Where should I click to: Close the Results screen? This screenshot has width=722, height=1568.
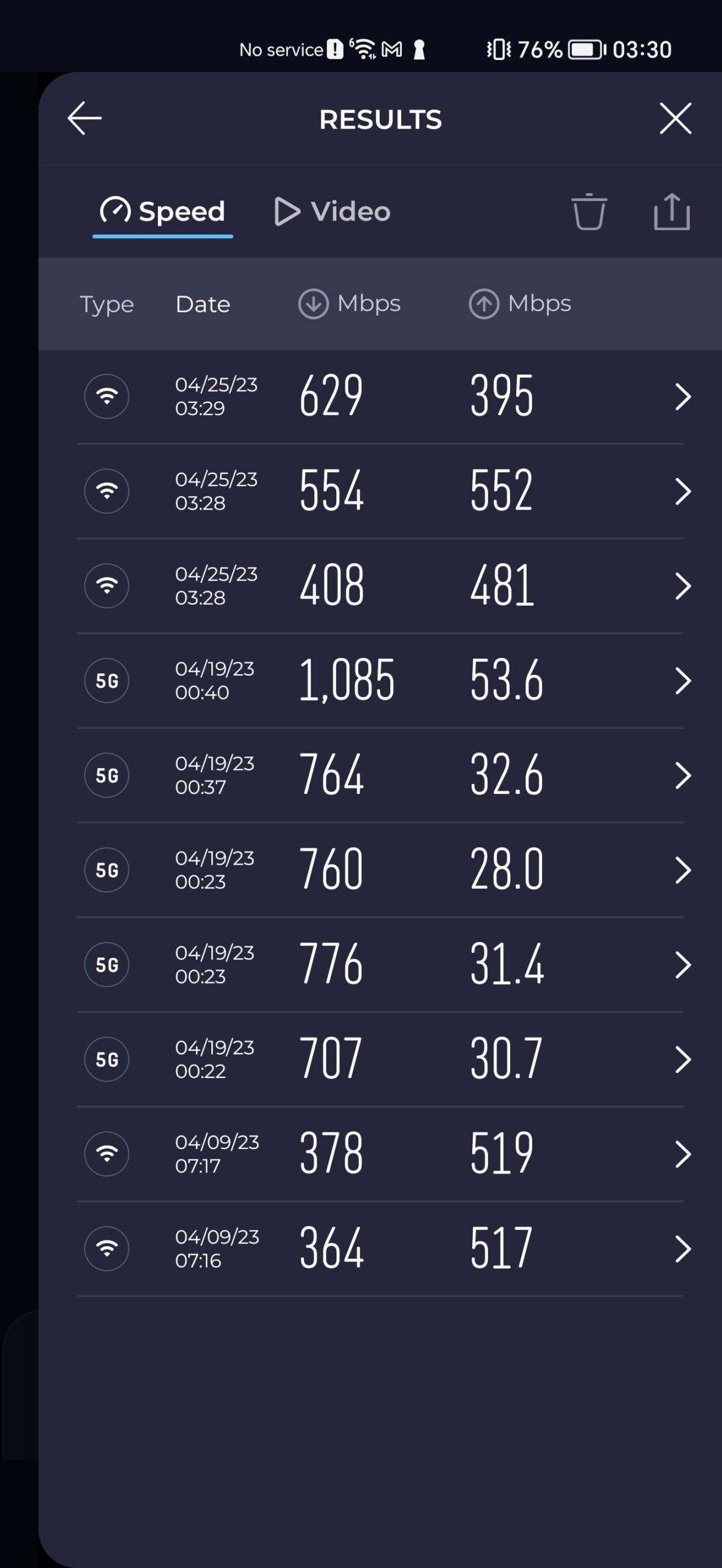(675, 118)
